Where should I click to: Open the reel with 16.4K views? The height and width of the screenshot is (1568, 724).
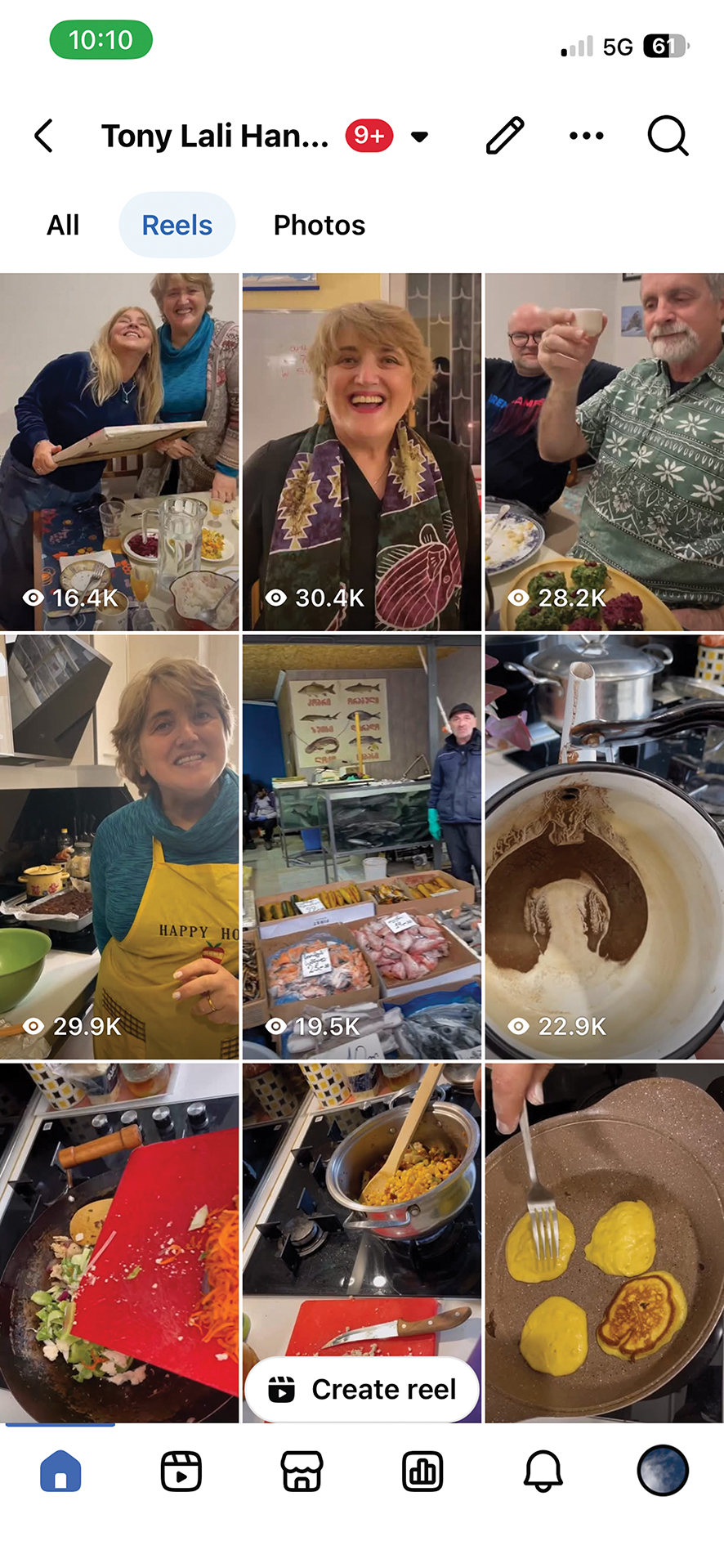point(119,451)
